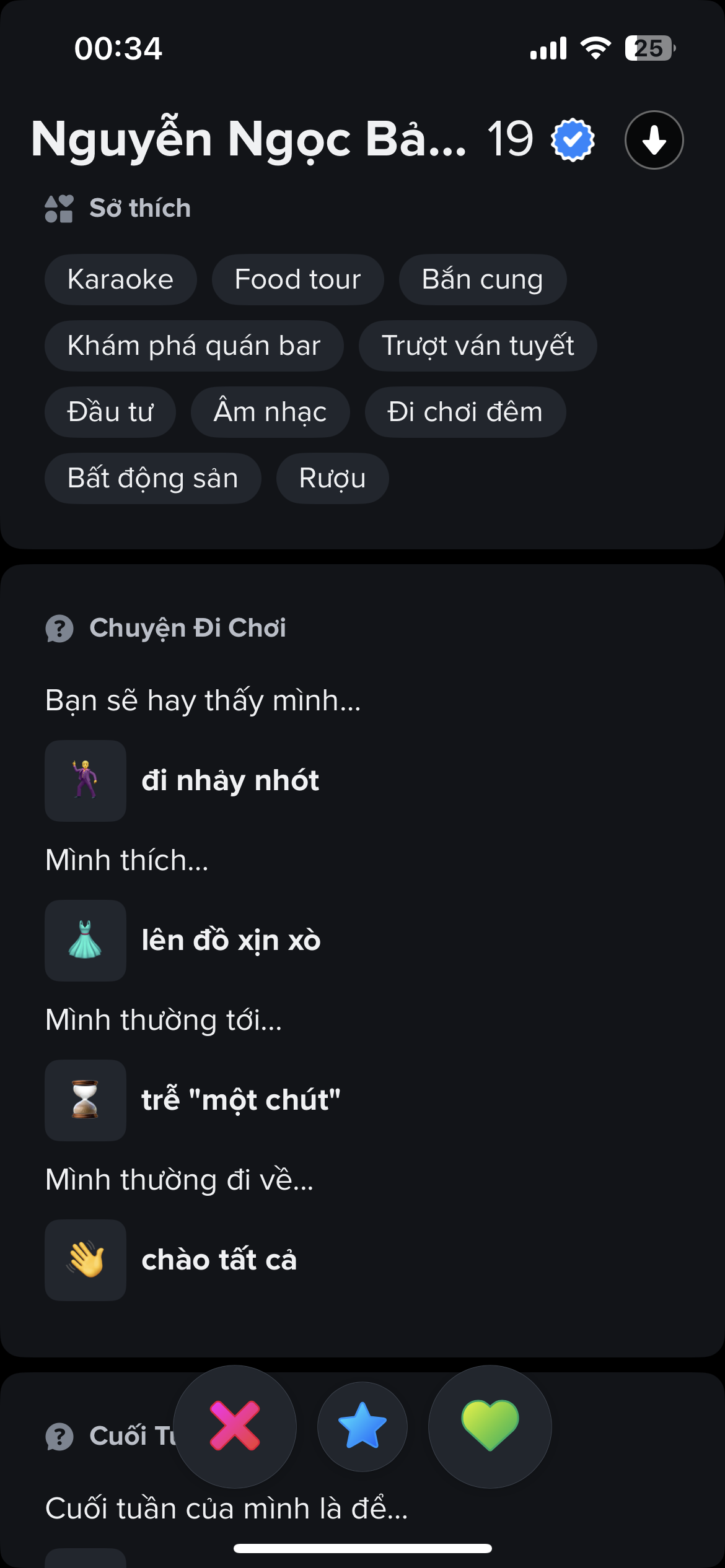The height and width of the screenshot is (1568, 725).
Task: Send a Super Like with the blue star
Action: [x=362, y=1426]
